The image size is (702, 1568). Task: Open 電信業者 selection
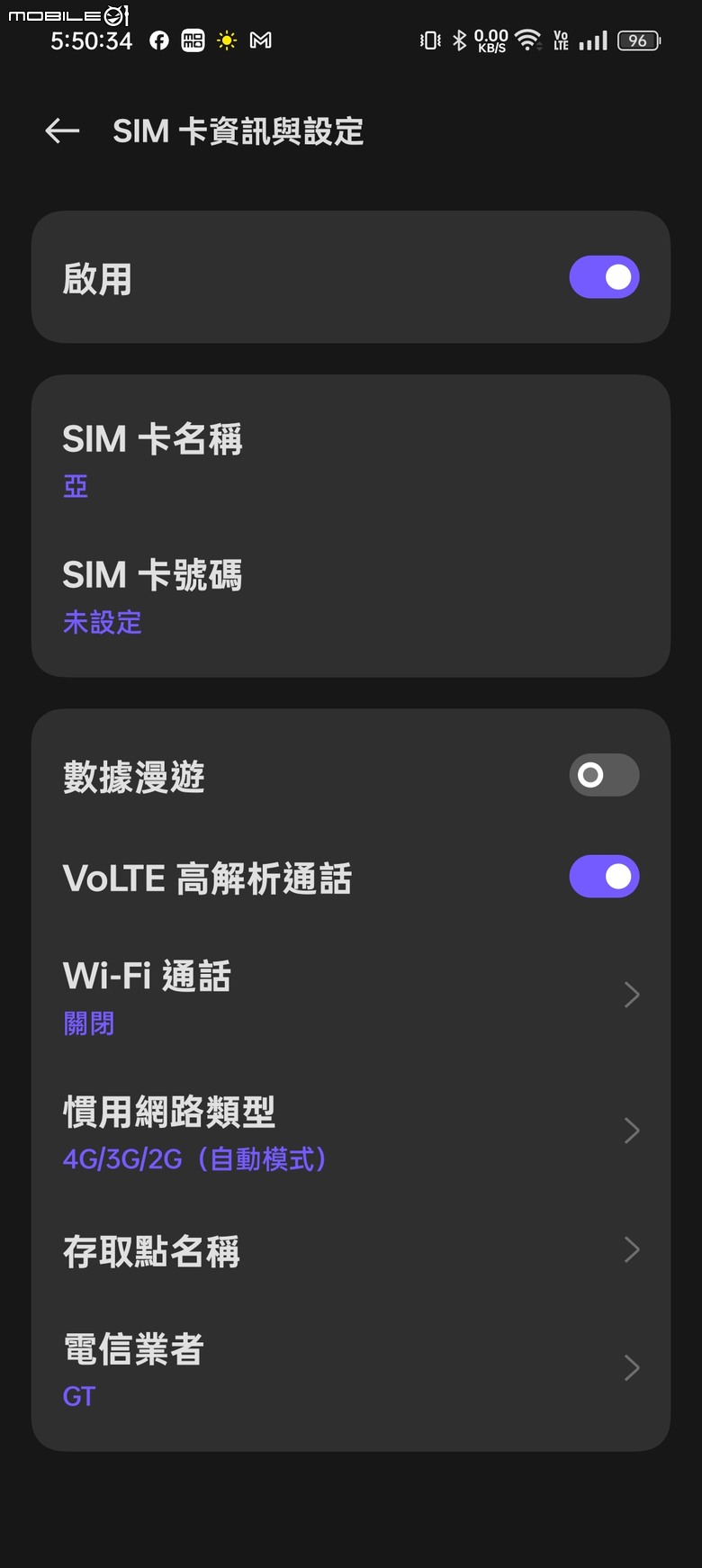(351, 1369)
